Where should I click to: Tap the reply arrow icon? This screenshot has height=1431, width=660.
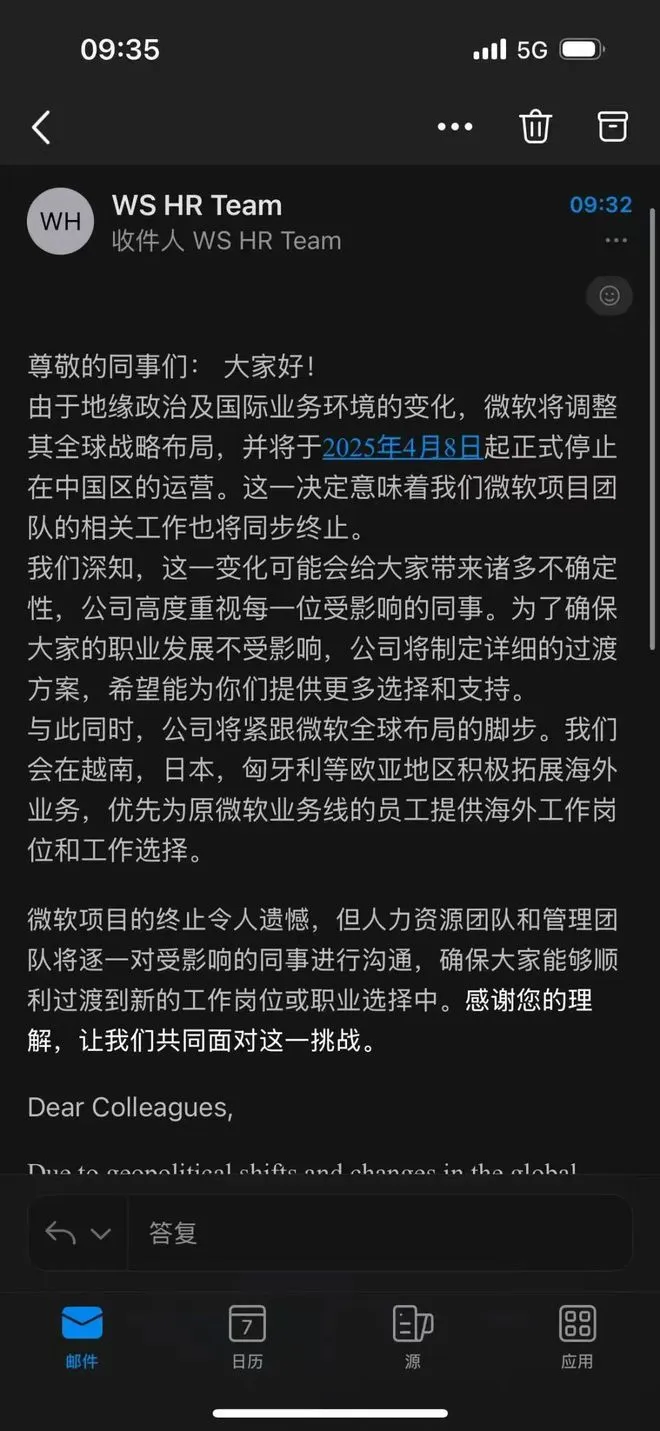coord(60,1233)
